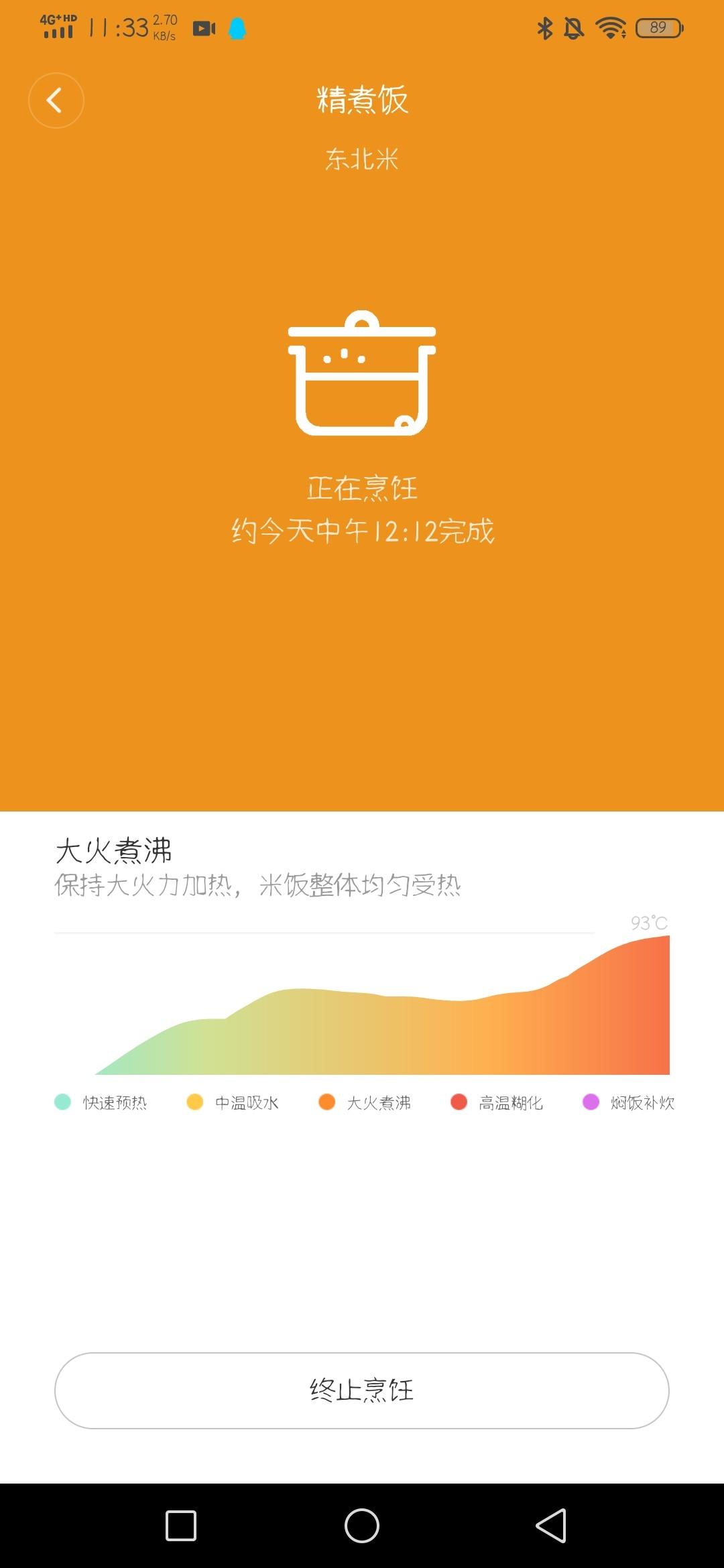Tap the blue penguin notification icon
Viewport: 724px width, 1568px height.
tap(238, 28)
